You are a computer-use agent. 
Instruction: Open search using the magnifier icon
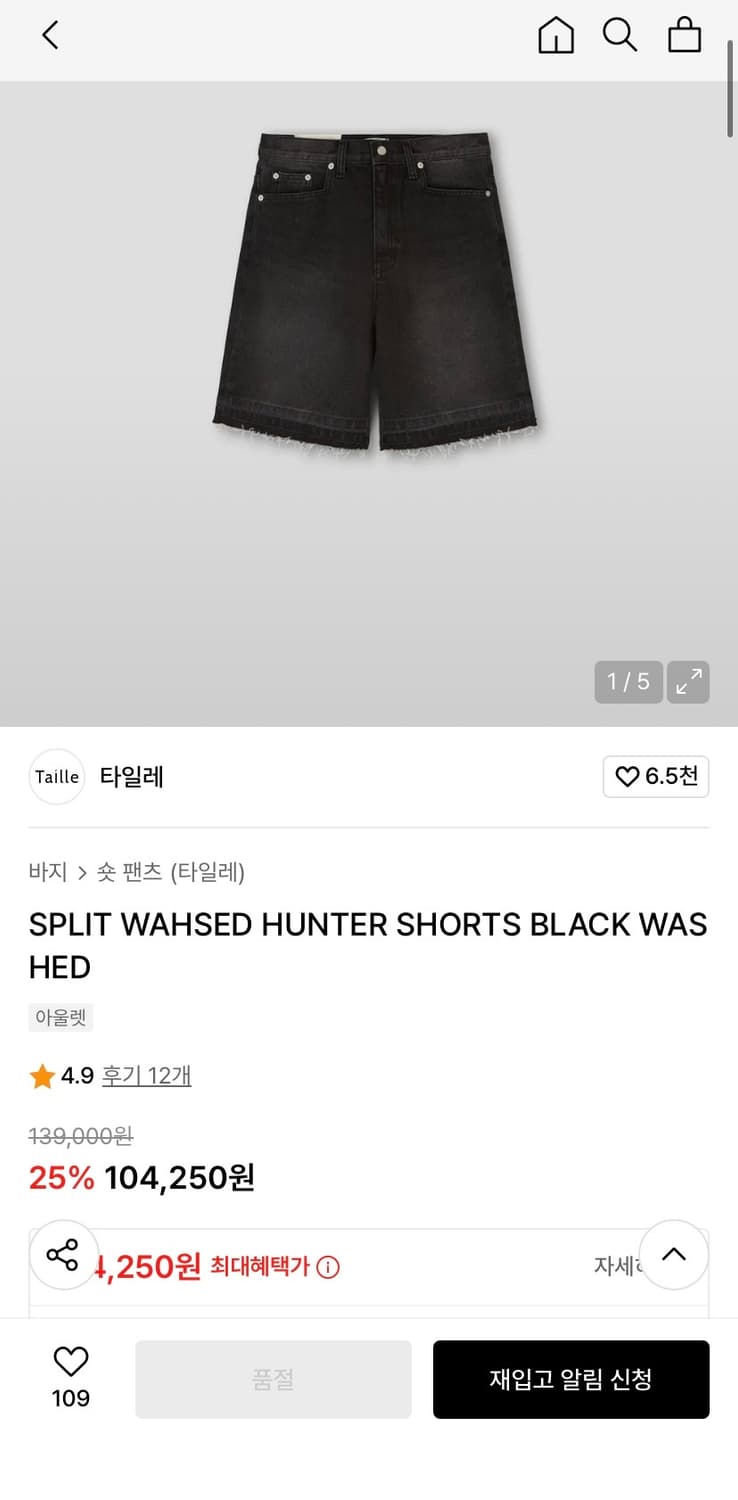coord(620,34)
